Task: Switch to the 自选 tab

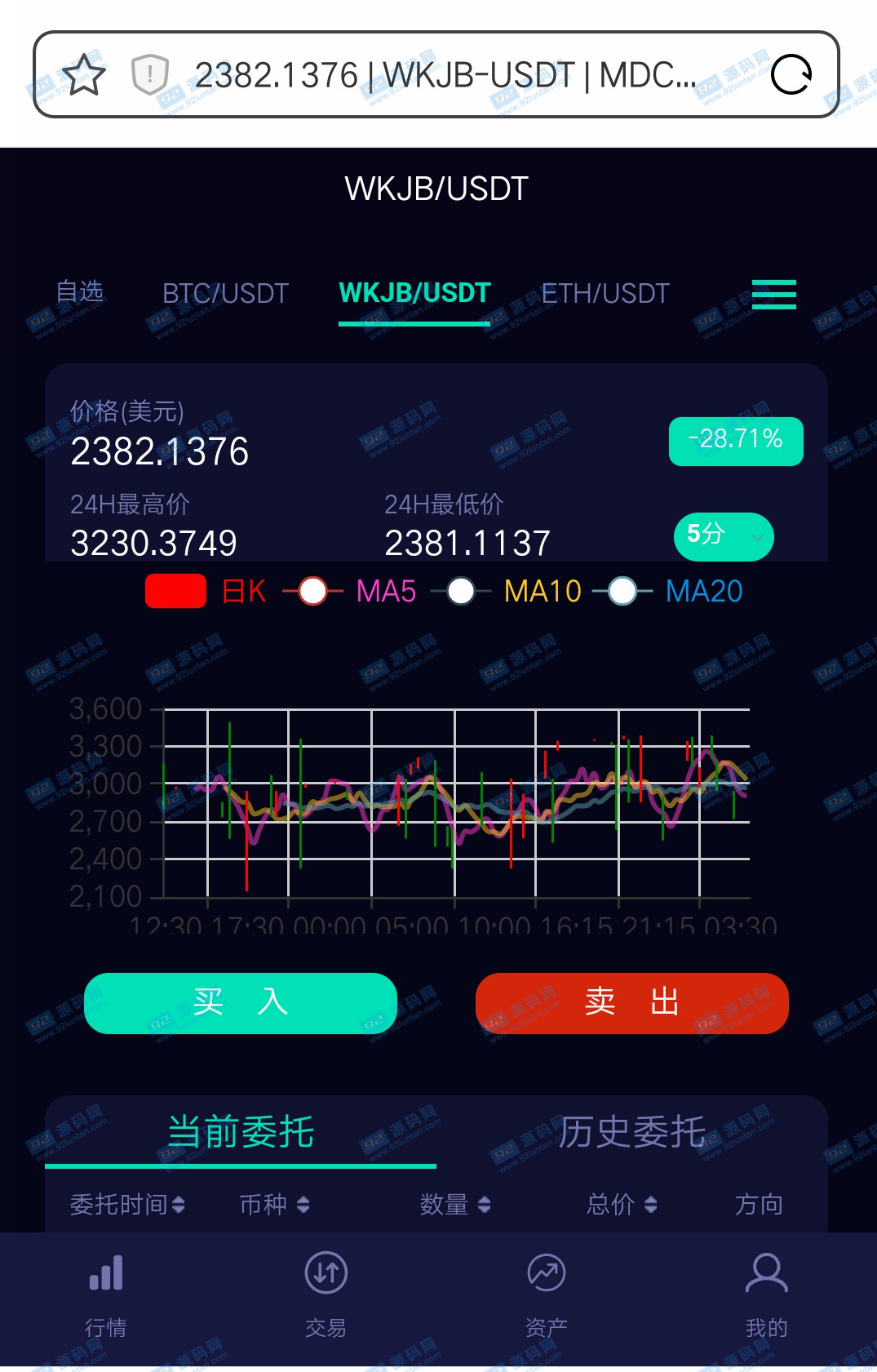Action: pos(80,291)
